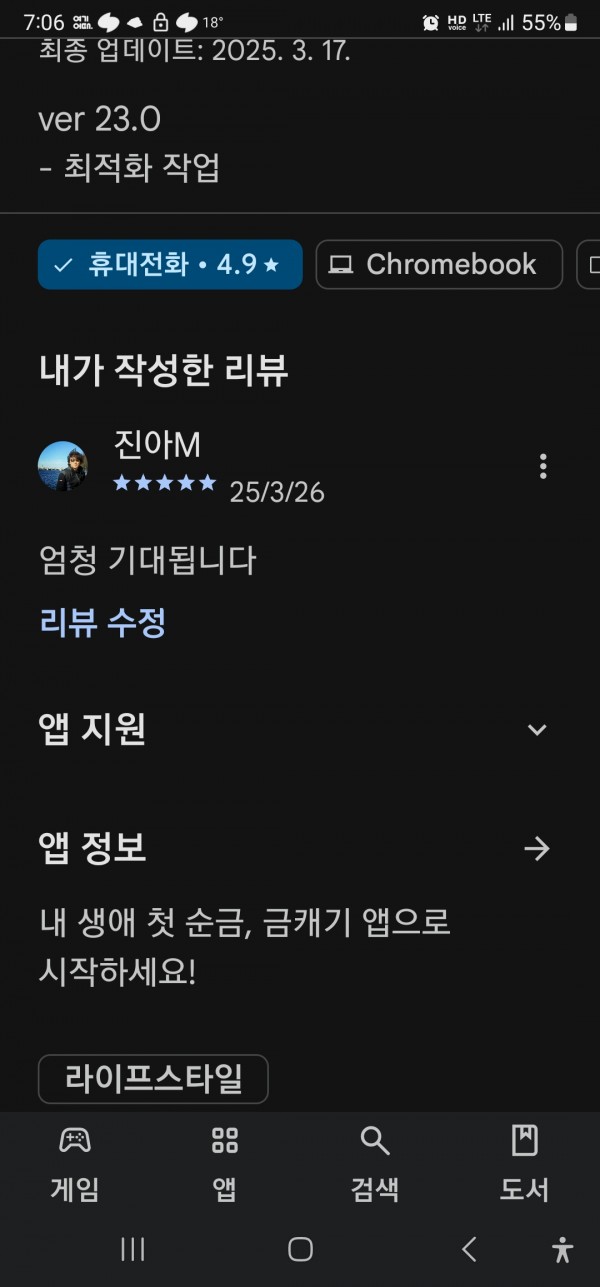
Task: Switch to the 게임 tab
Action: (75, 1163)
